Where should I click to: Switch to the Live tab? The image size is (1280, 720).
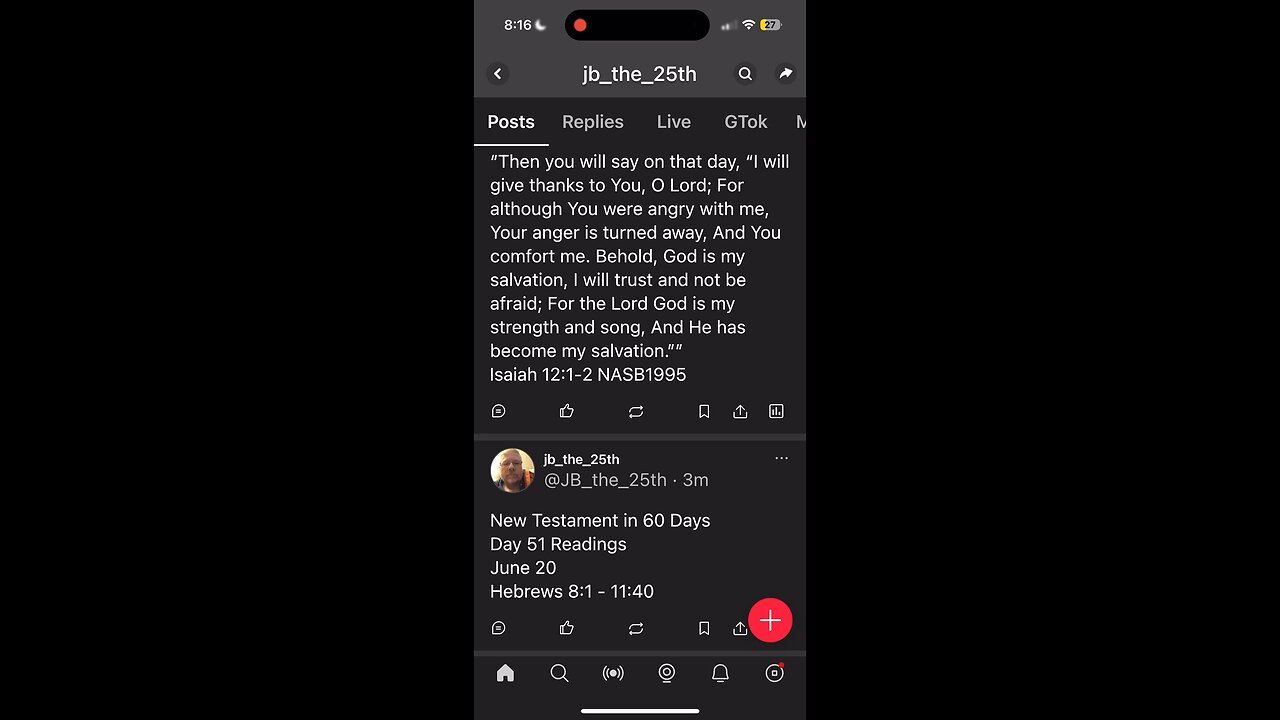[x=673, y=122]
